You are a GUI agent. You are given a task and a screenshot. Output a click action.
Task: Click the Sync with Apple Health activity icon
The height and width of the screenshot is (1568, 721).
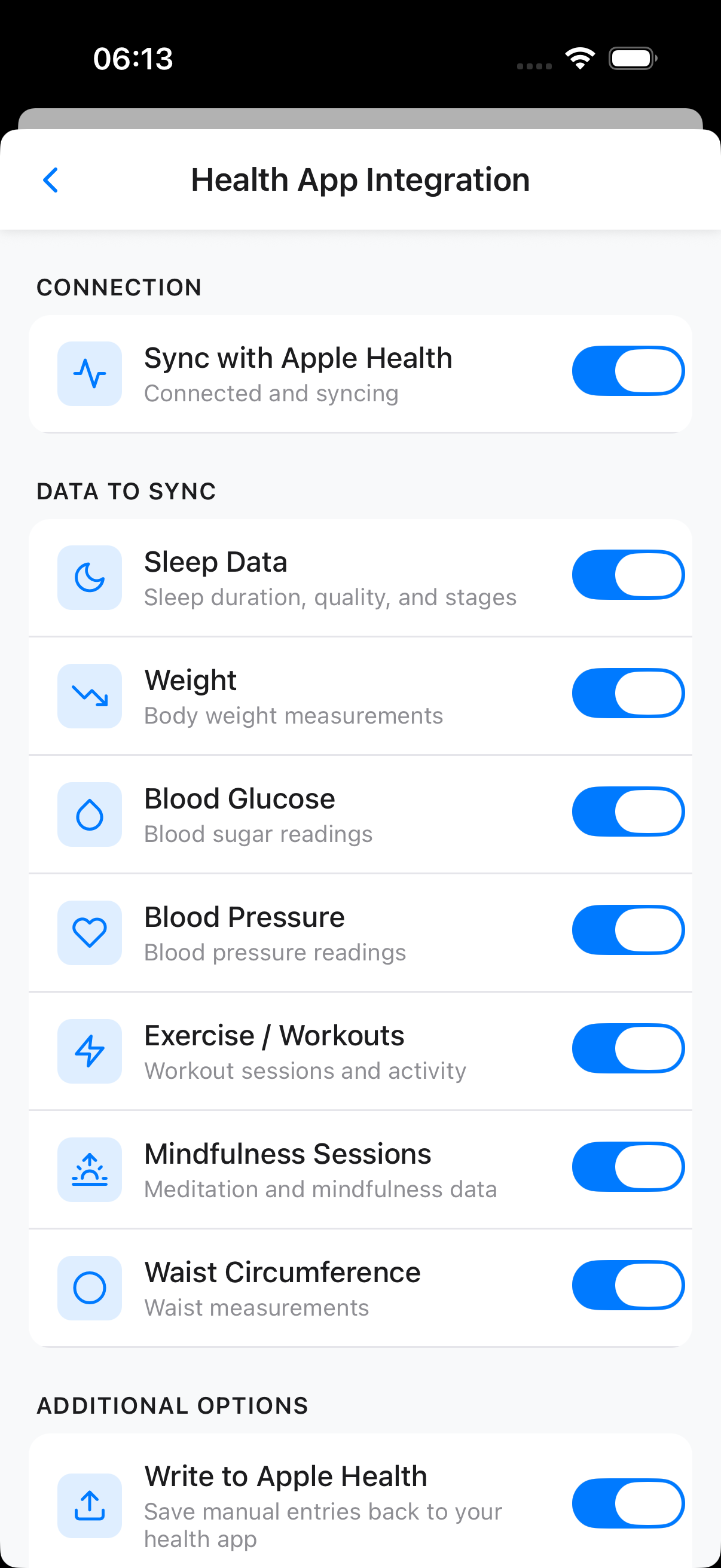89,373
